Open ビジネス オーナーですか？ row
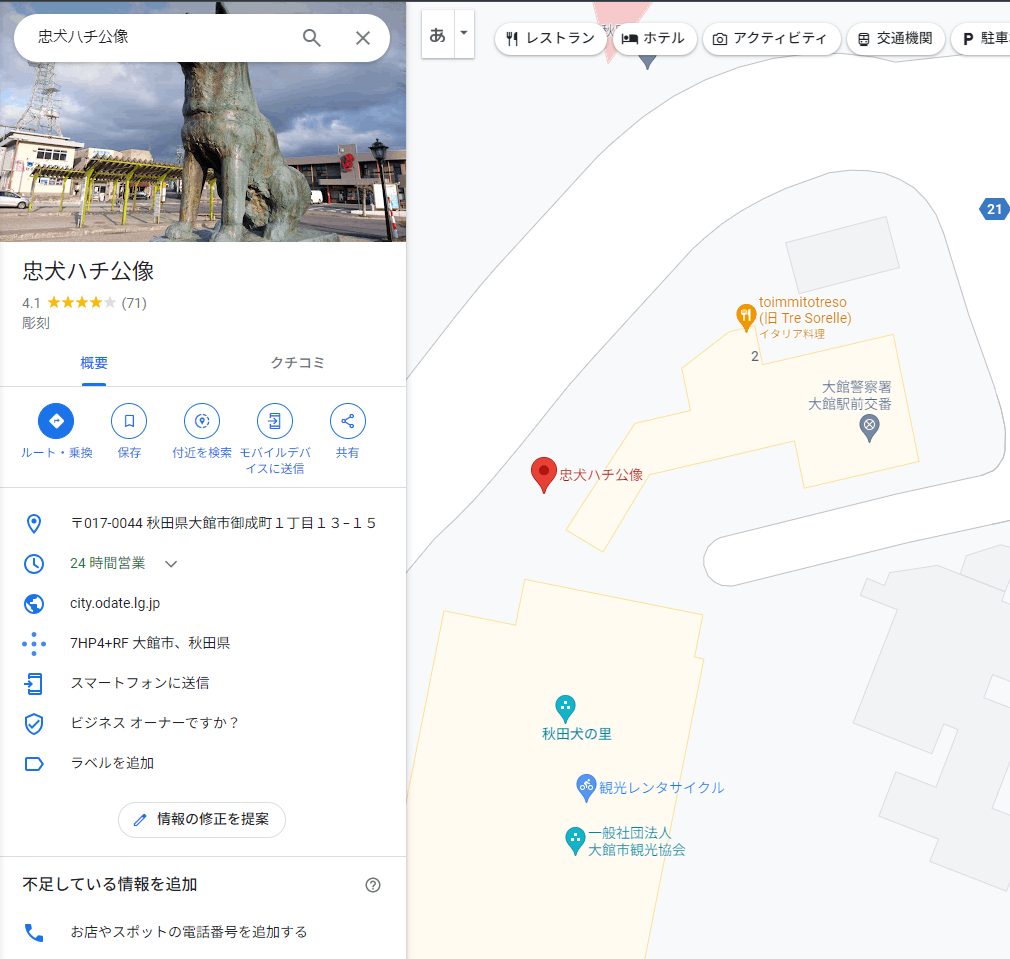The width and height of the screenshot is (1010, 959). pyautogui.click(x=154, y=723)
